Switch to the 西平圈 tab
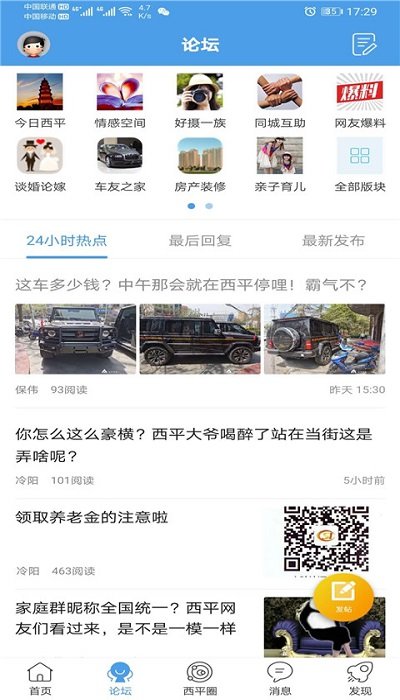The image size is (400, 700). 200,679
